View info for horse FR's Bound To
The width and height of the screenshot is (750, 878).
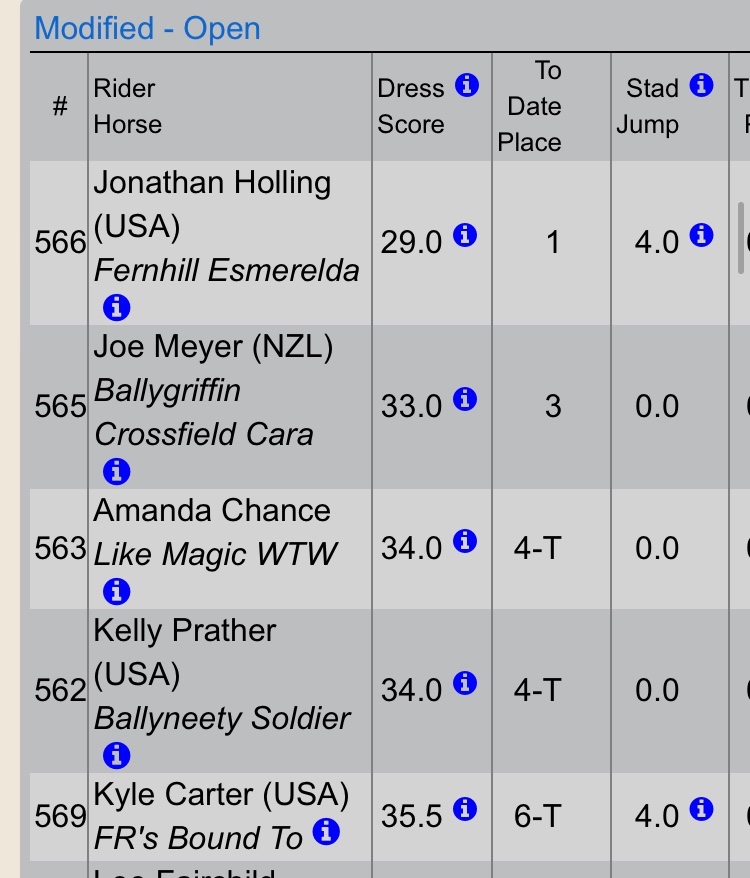click(x=325, y=831)
